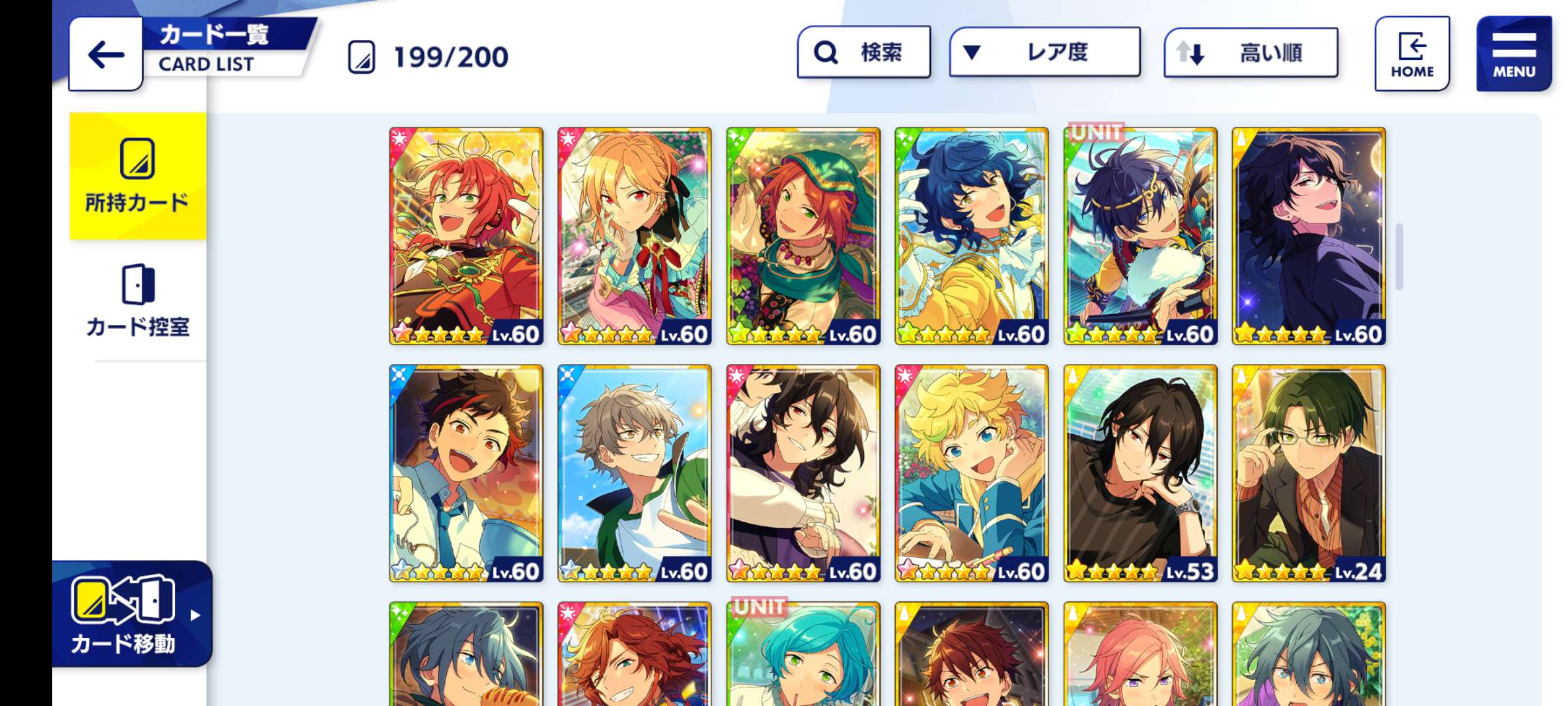Viewport: 1568px width, 706px height.
Task: Open the red-haired boy card in orange outfit
Action: coord(466,235)
